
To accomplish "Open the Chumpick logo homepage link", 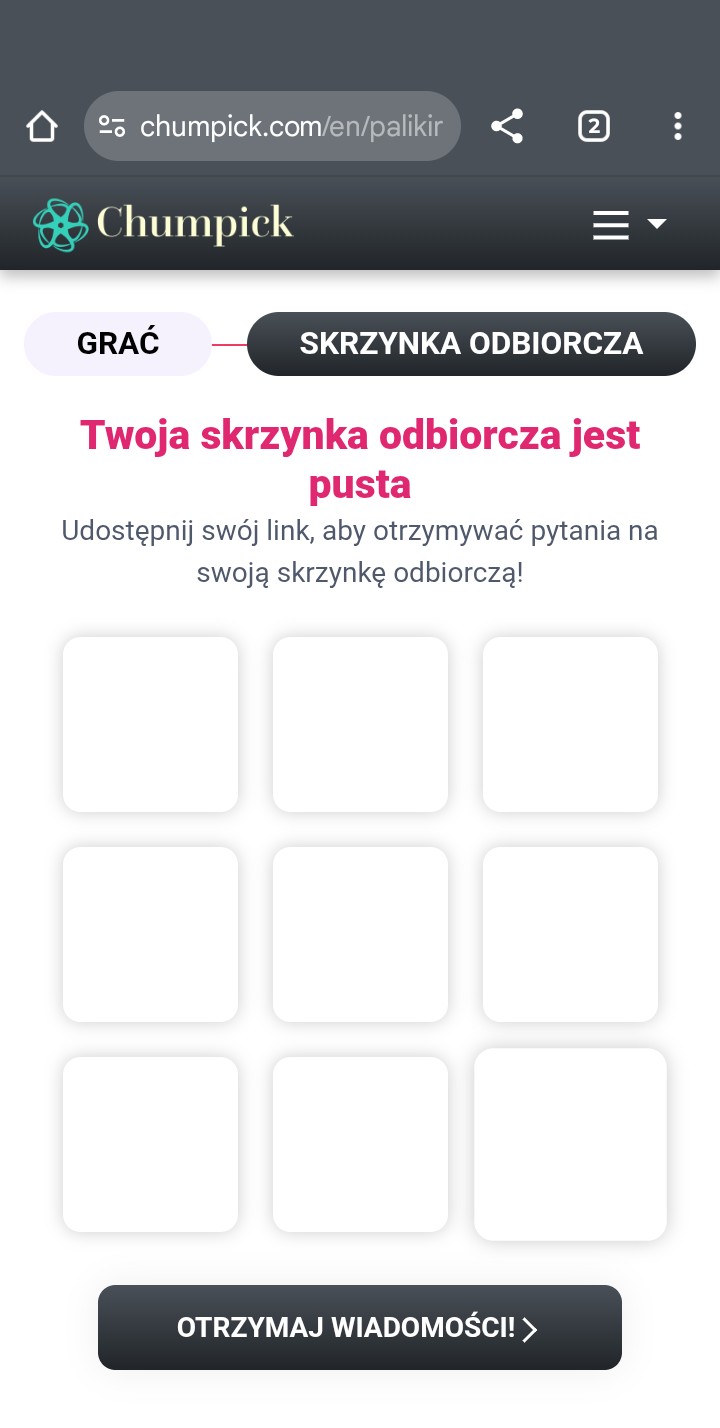I will click(x=163, y=224).
